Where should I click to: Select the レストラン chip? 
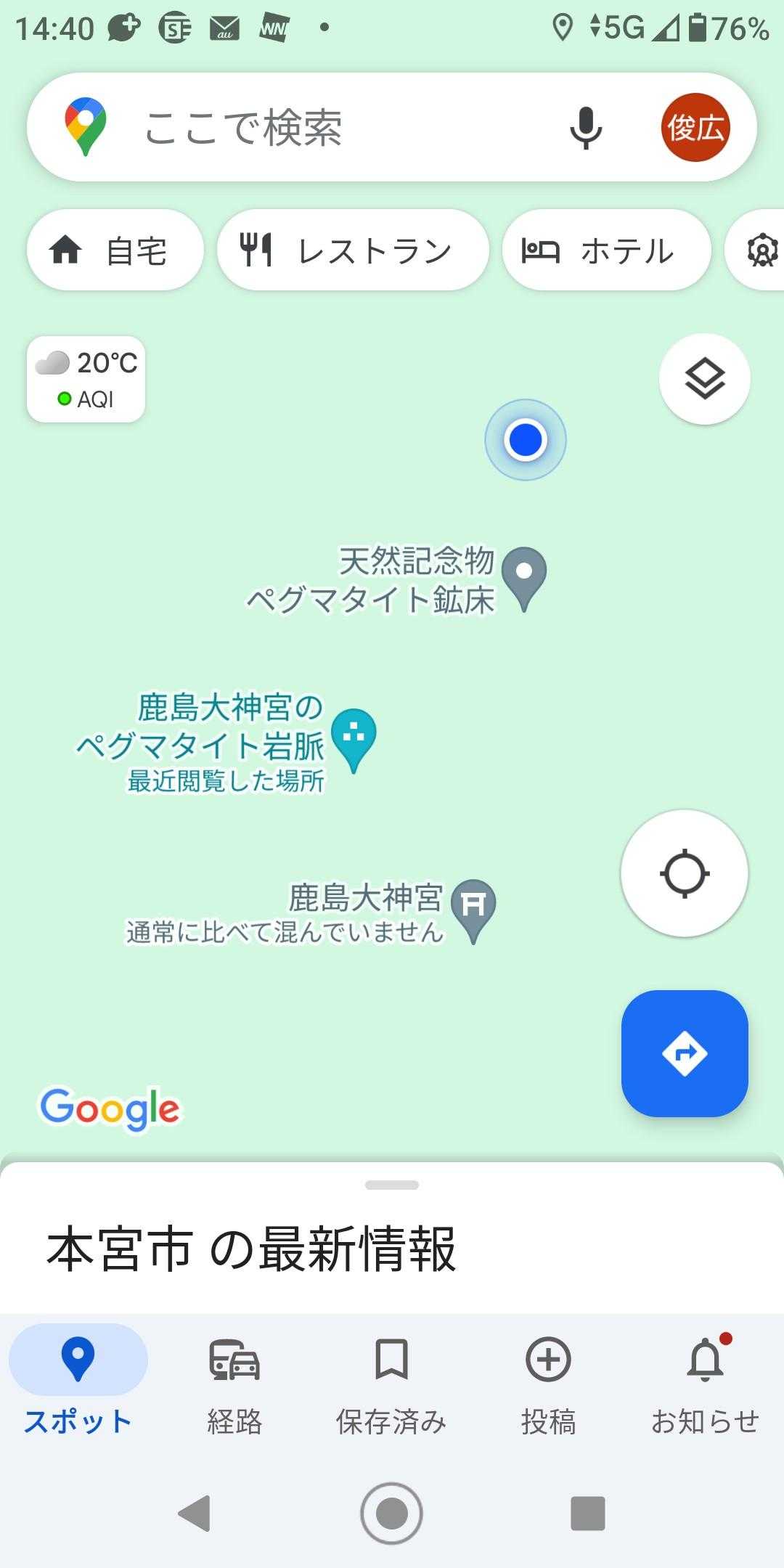pyautogui.click(x=353, y=250)
